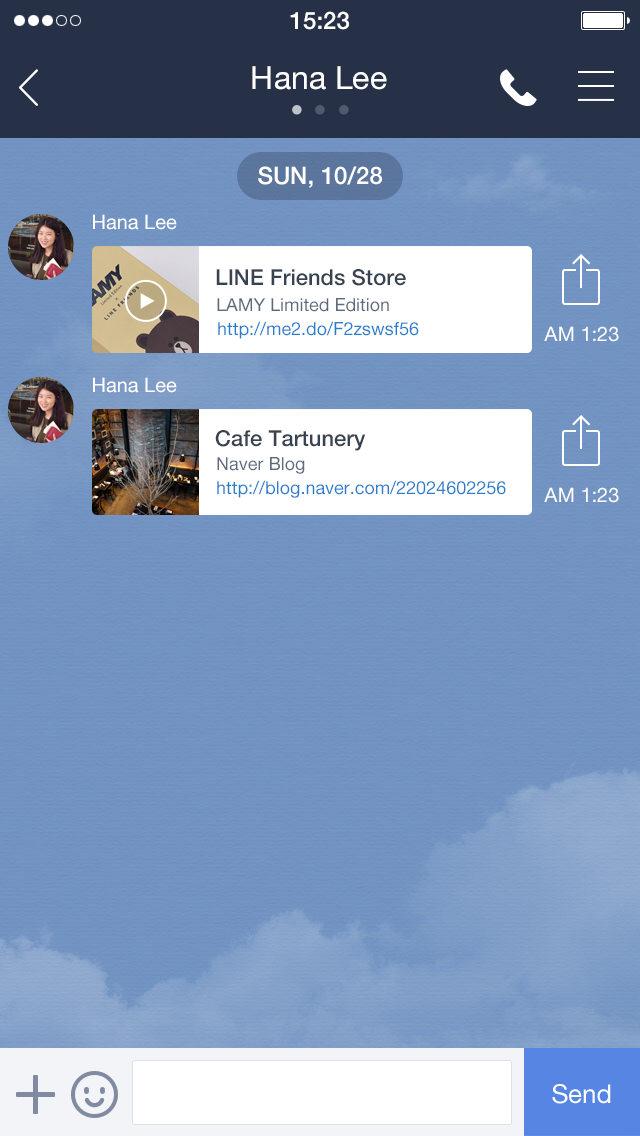Viewport: 640px width, 1136px height.
Task: Open the emoji sticker picker
Action: [x=94, y=1093]
